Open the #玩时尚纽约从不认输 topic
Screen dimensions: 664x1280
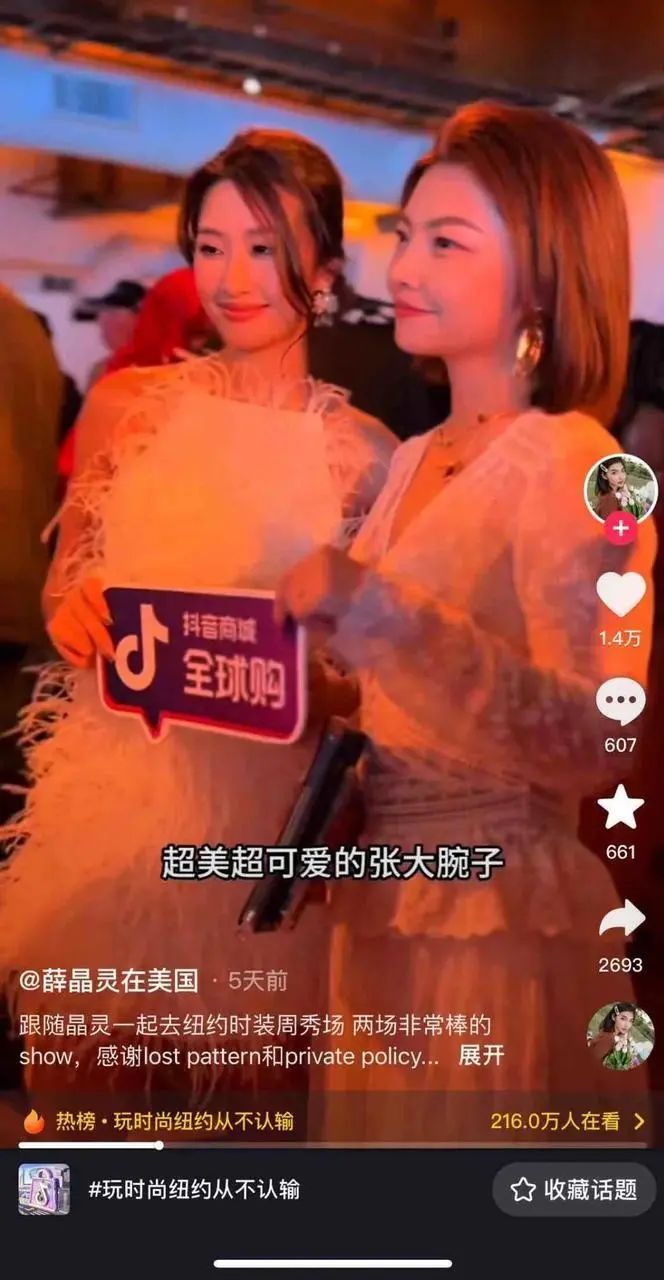click(193, 1189)
